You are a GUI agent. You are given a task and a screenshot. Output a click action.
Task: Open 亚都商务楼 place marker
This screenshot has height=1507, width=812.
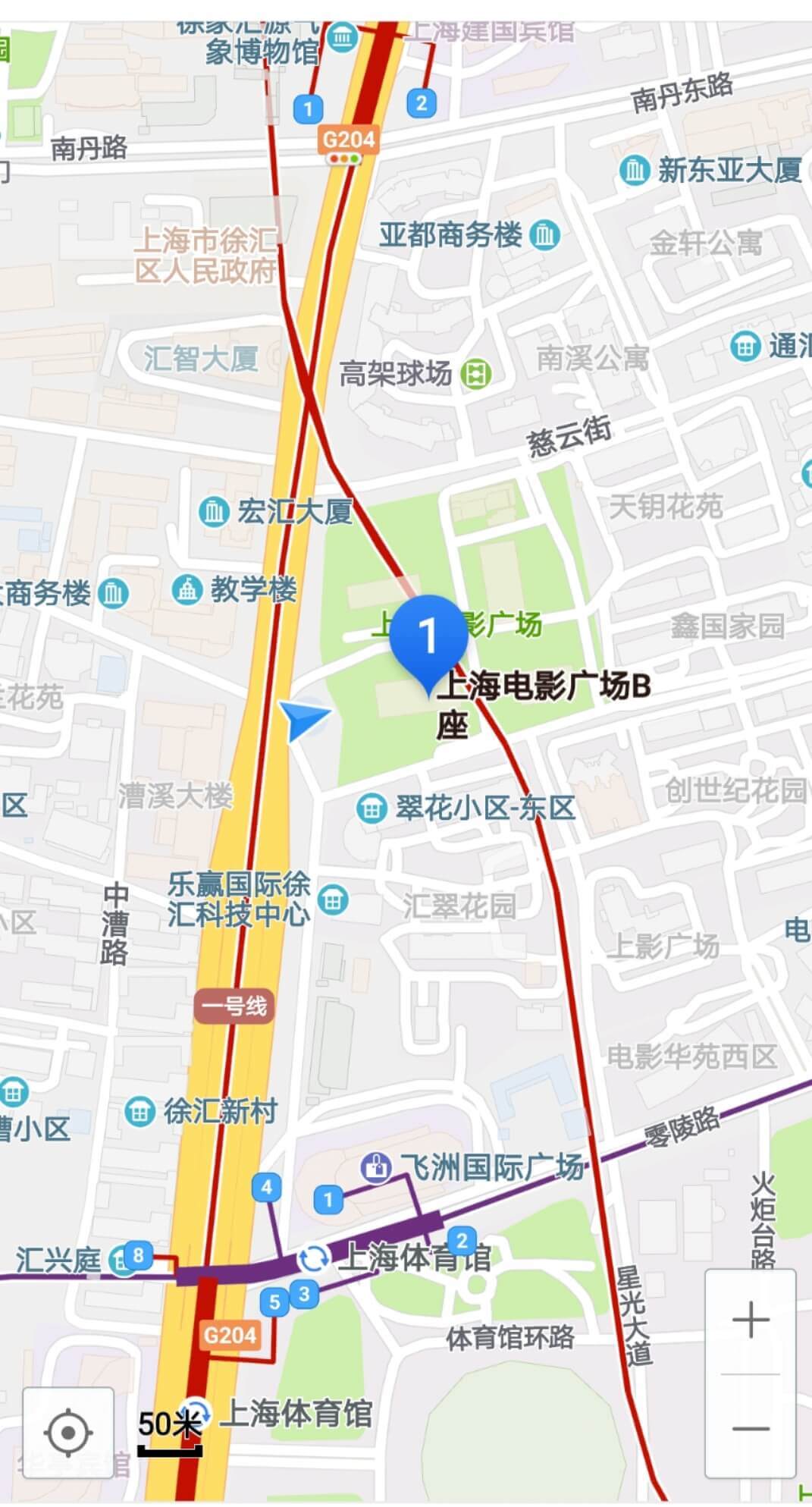click(x=544, y=235)
